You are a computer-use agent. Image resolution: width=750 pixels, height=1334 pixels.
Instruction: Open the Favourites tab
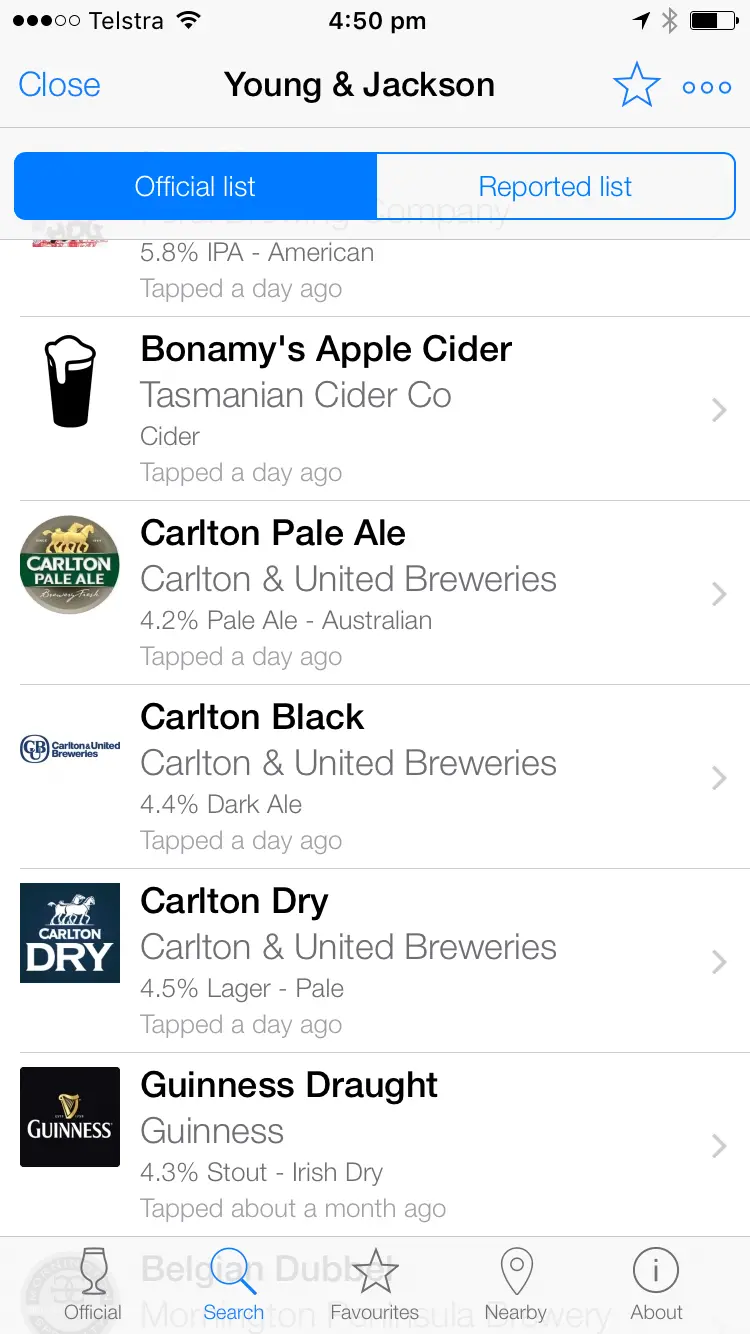pyautogui.click(x=375, y=1285)
